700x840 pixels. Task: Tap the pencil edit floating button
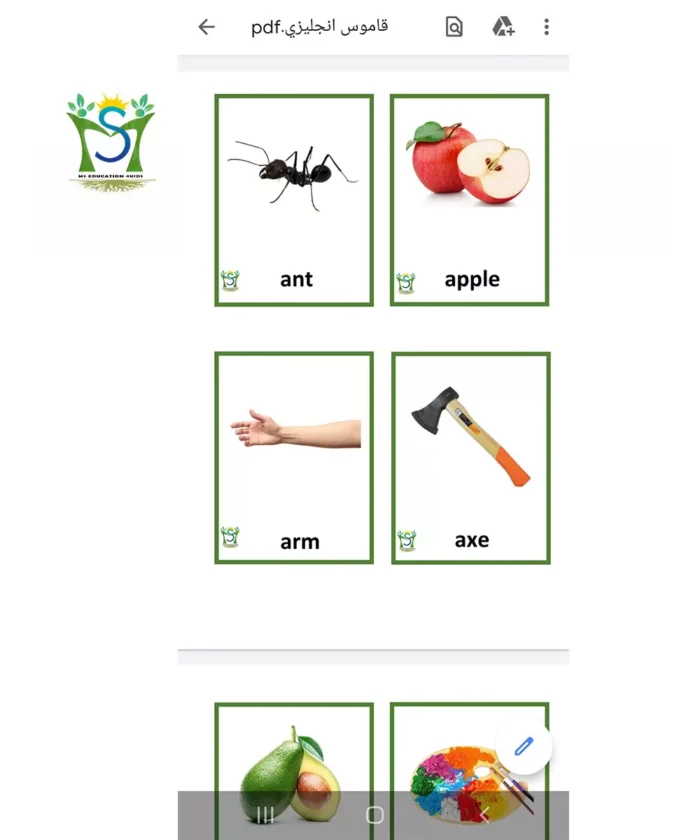[524, 746]
